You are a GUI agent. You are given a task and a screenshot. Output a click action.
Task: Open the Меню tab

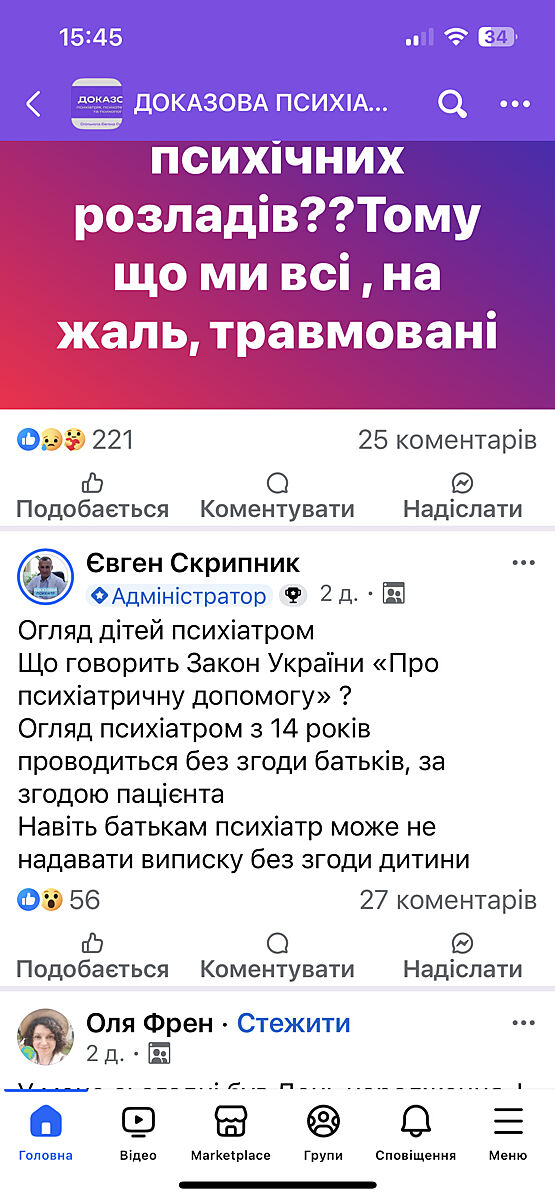point(508,1133)
